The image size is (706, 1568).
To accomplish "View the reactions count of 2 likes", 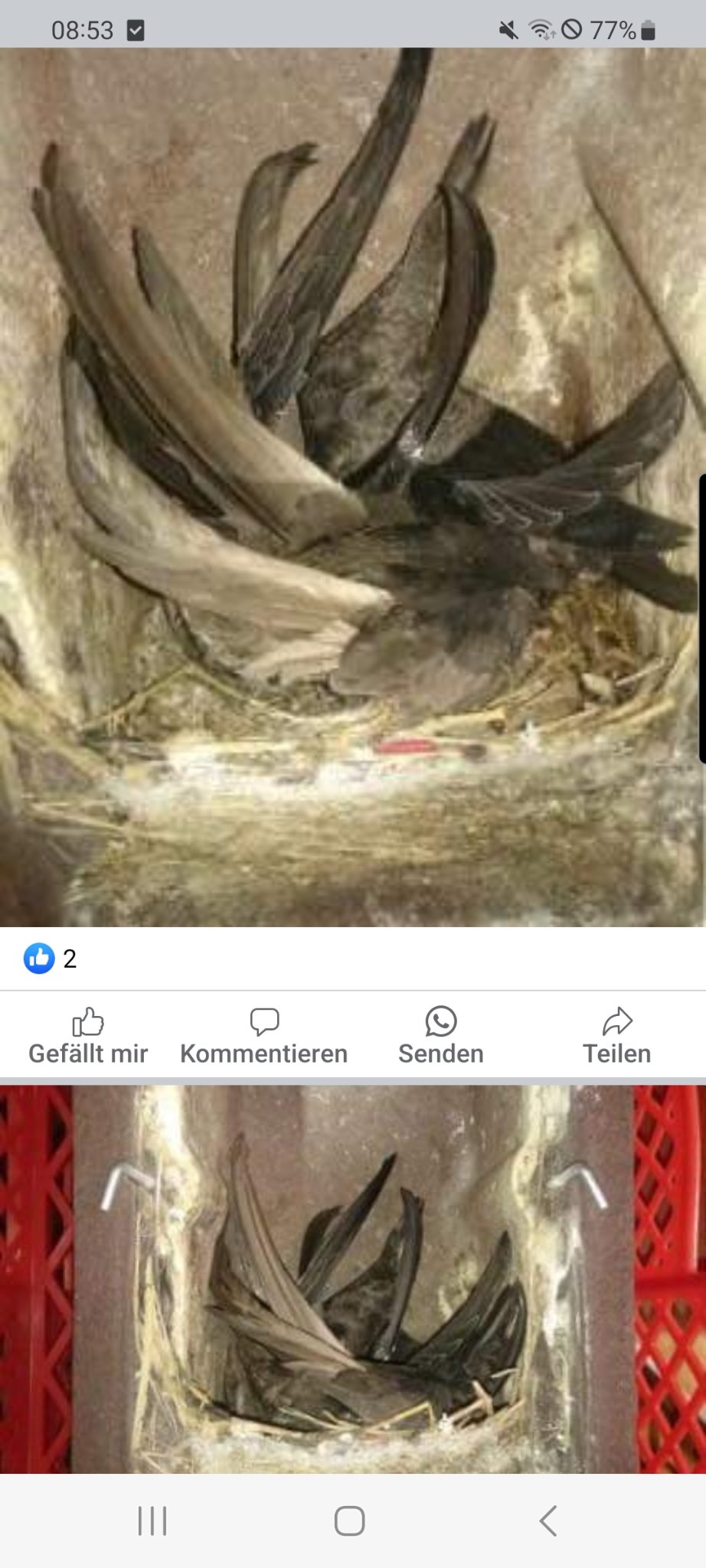I will click(x=51, y=959).
